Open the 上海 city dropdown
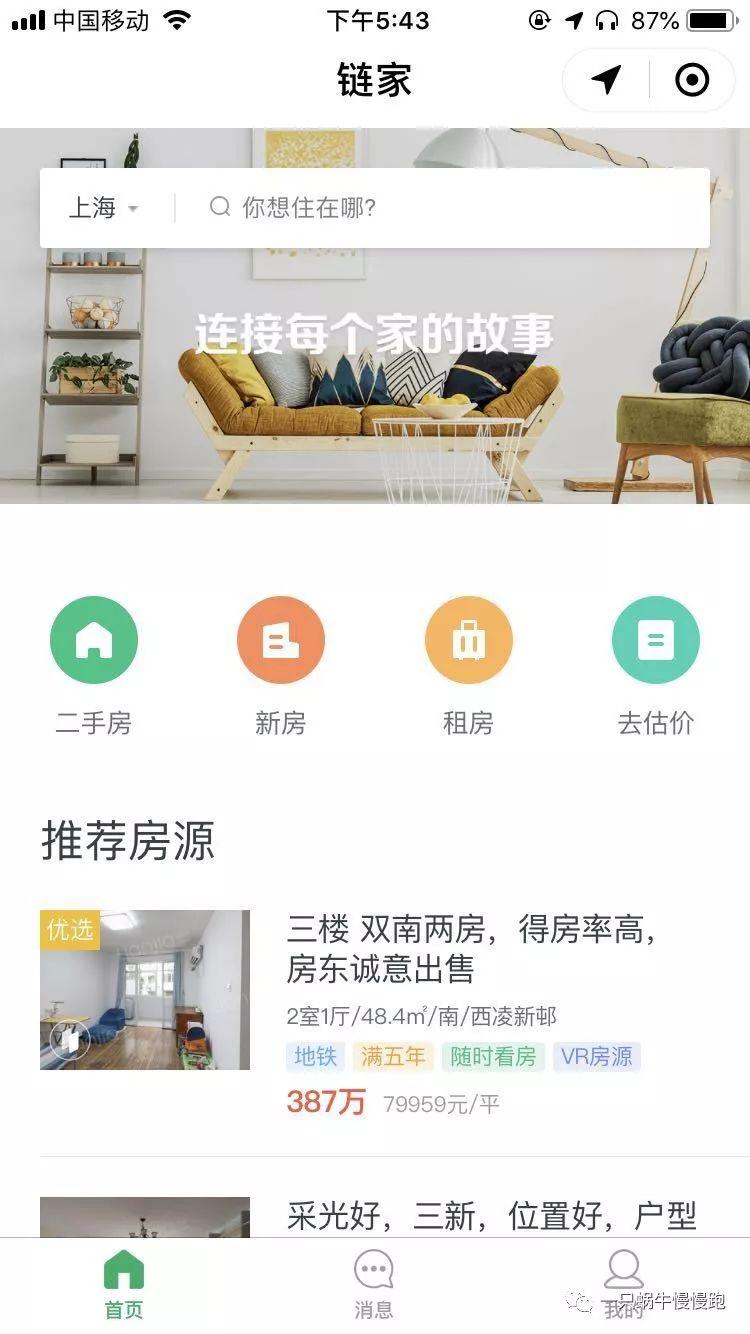750x1334 pixels. (103, 208)
